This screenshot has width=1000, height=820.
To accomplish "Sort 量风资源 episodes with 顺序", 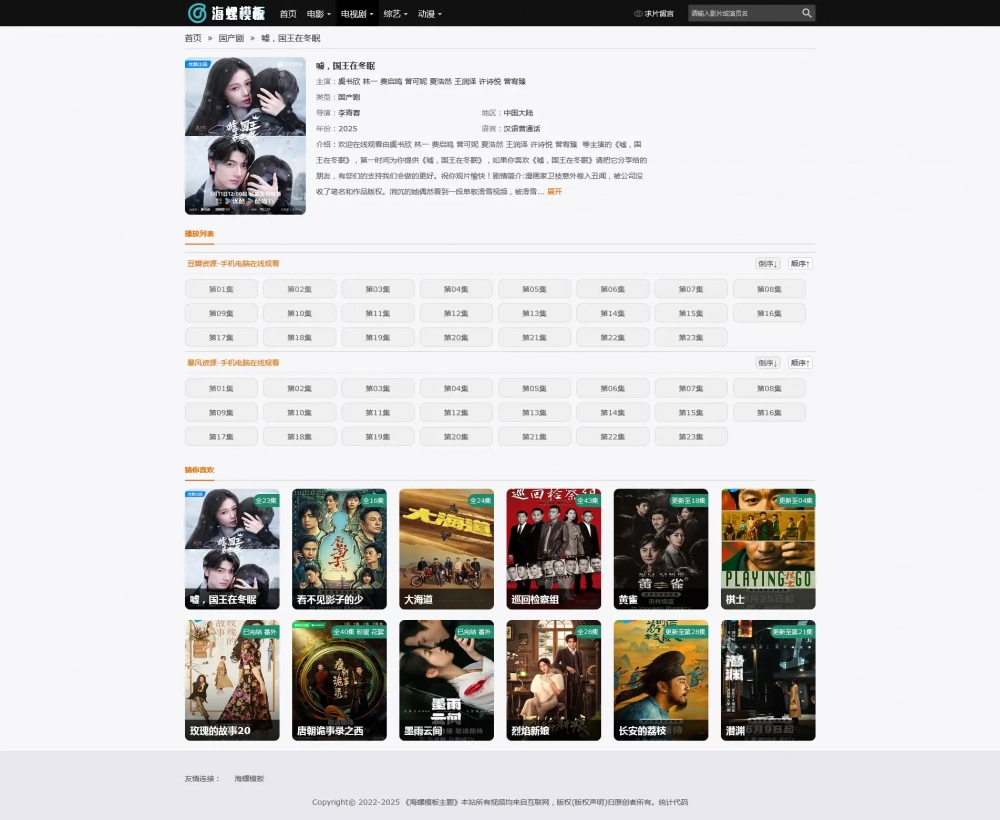I will [x=800, y=363].
